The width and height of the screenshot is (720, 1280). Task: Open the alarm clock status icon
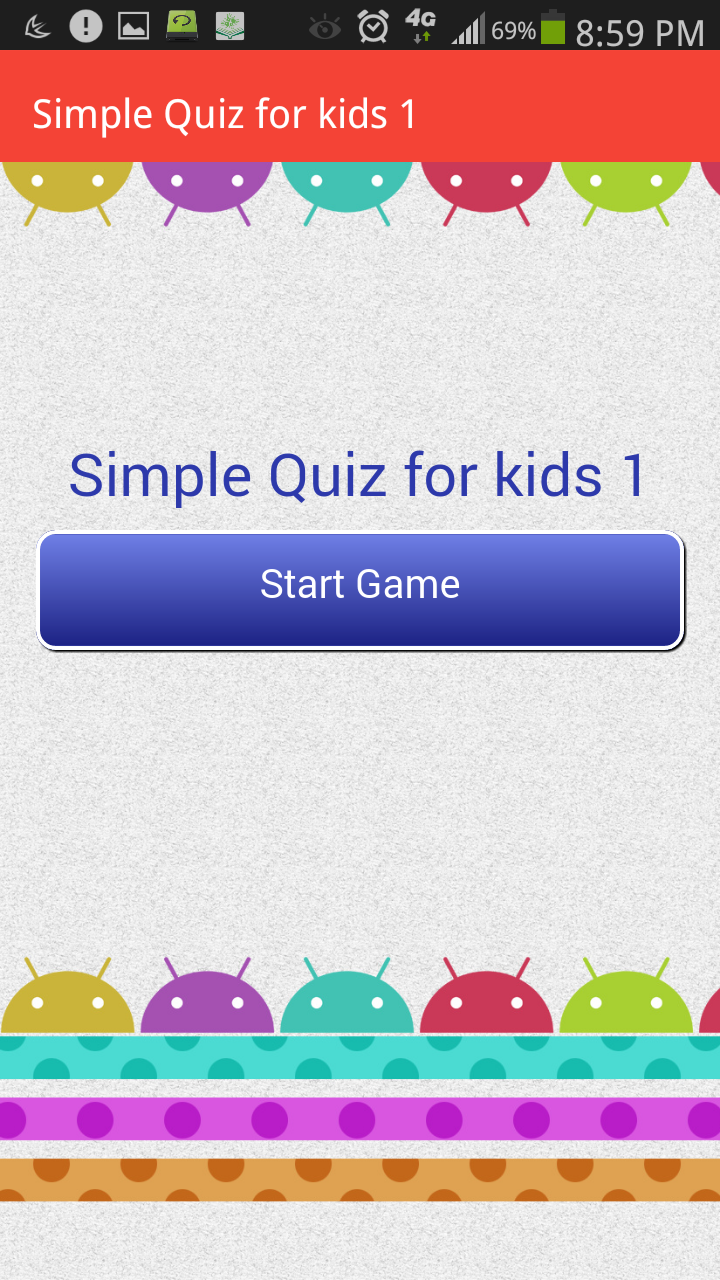370,28
